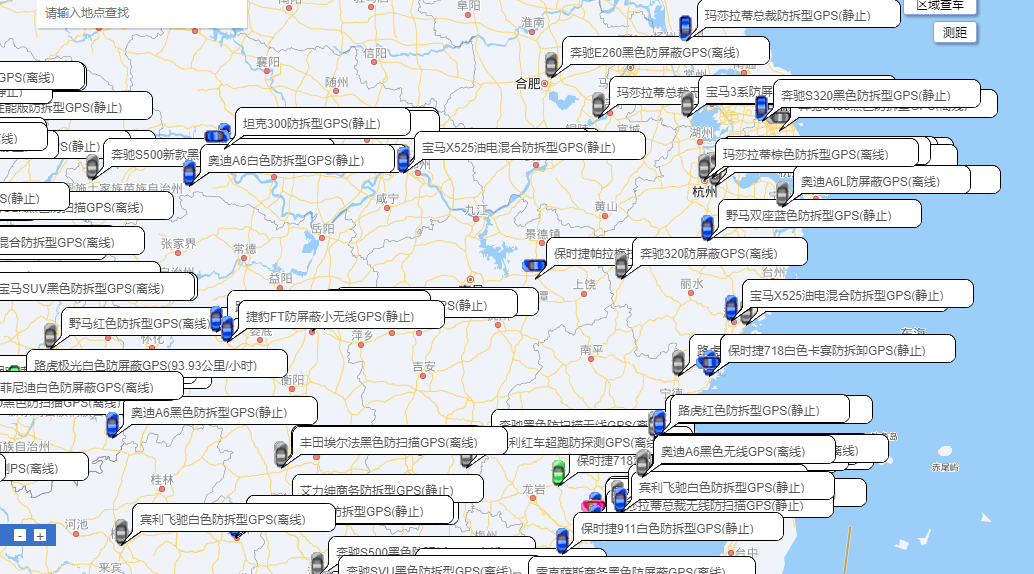Zoom out with the minus button
1034x574 pixels.
tap(20, 535)
